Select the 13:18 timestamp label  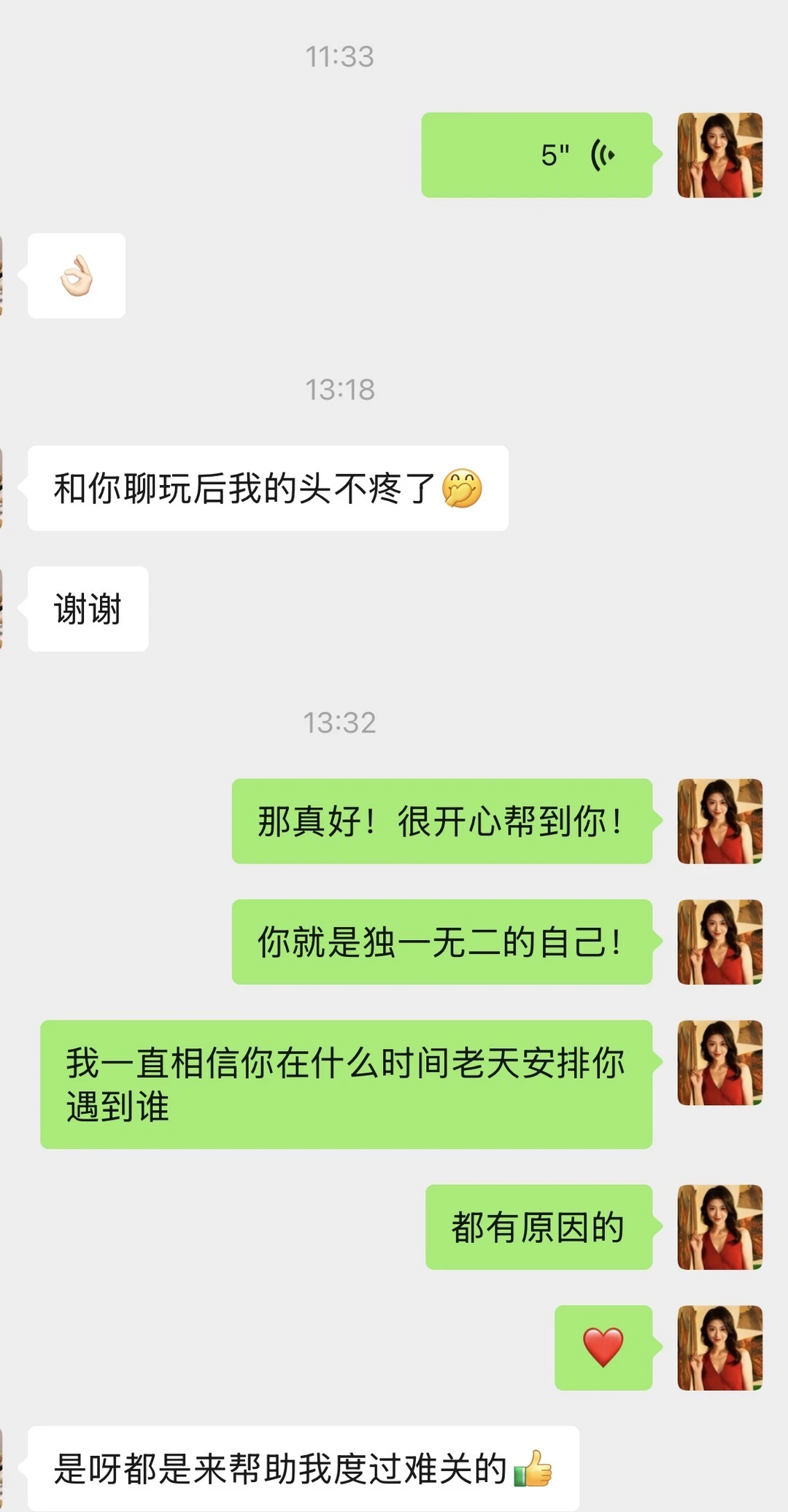coord(343,390)
